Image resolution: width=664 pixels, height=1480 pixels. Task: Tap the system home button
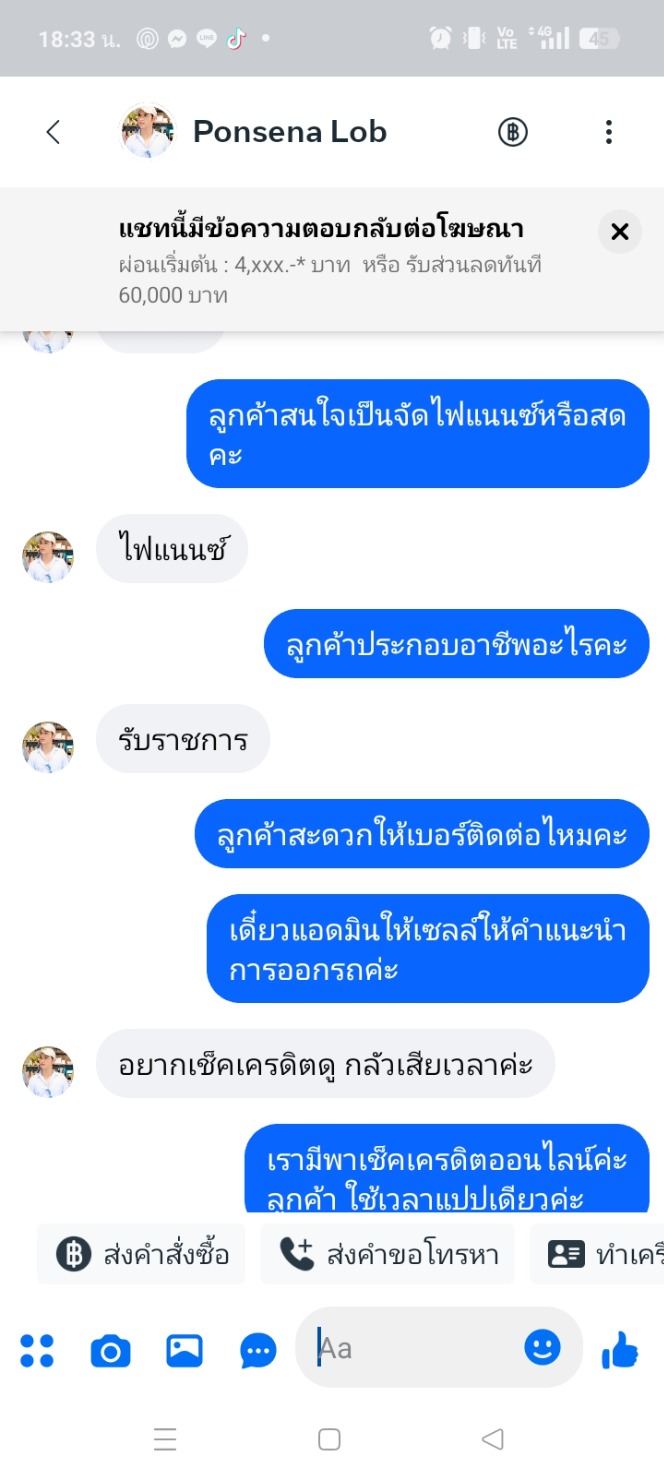(x=329, y=1439)
